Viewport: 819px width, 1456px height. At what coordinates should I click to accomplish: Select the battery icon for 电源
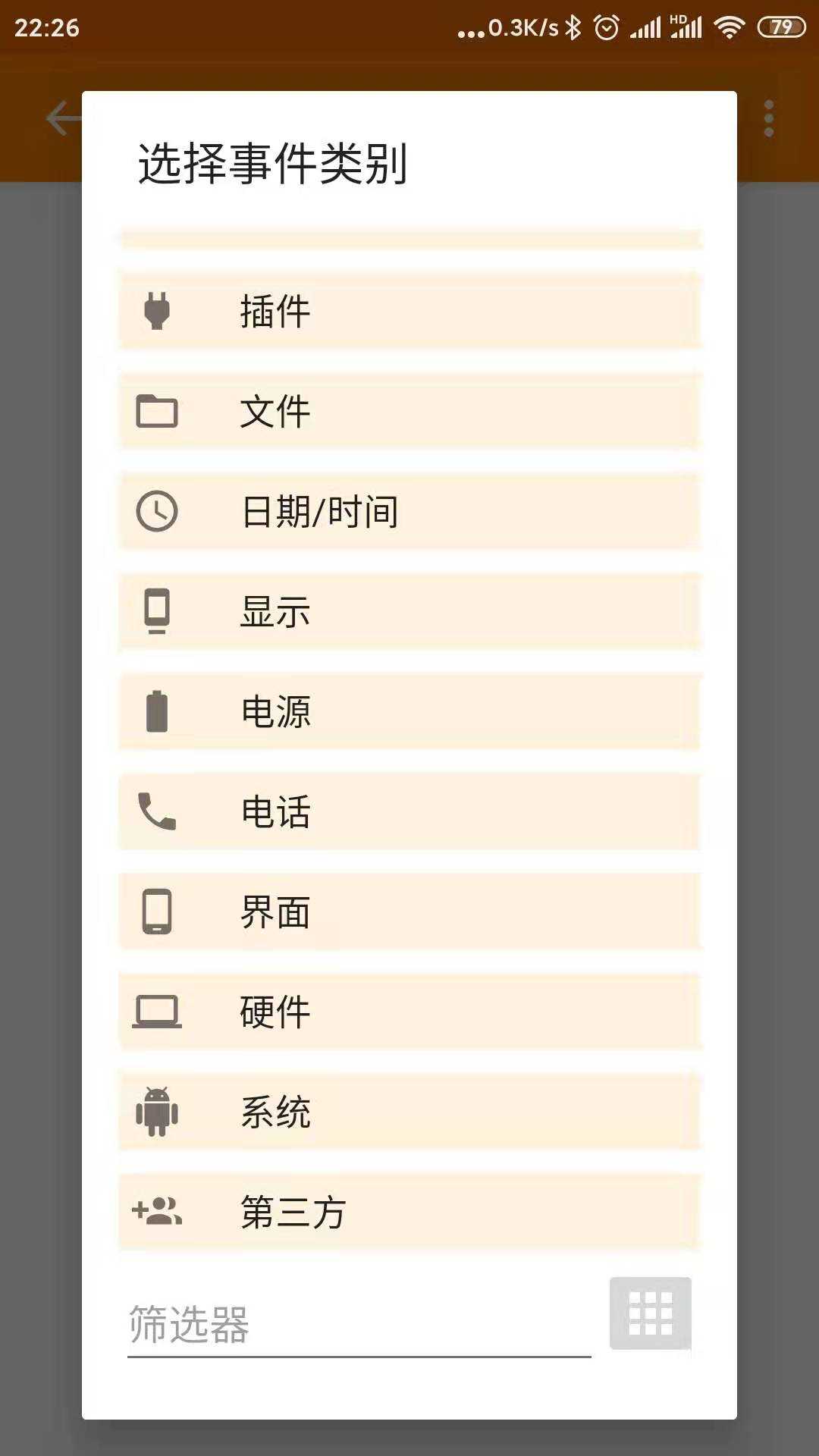coord(155,711)
